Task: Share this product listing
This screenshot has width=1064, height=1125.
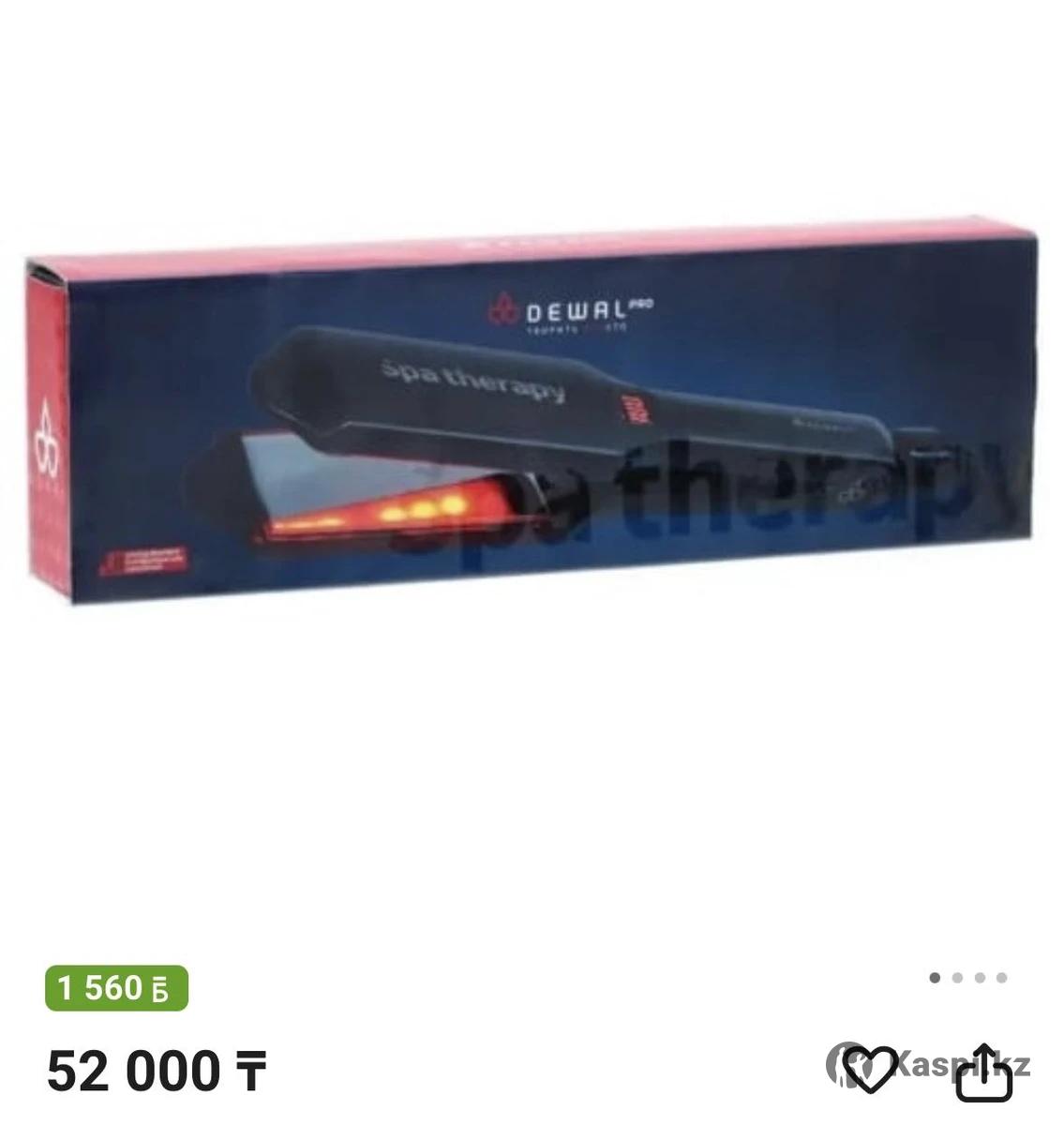Action: (x=983, y=1072)
